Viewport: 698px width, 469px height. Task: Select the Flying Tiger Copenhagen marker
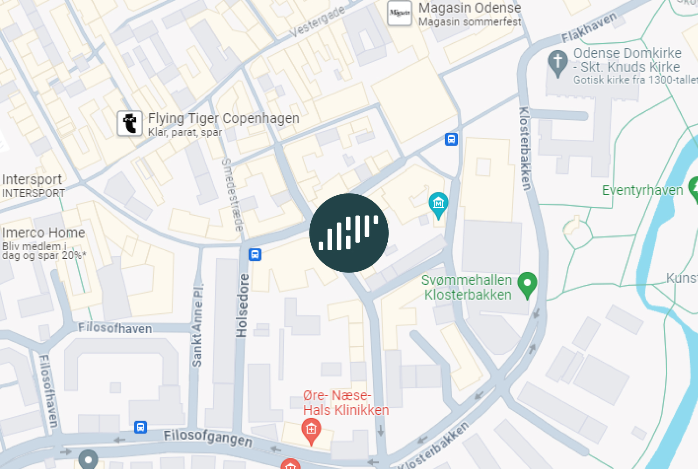pyautogui.click(x=129, y=123)
